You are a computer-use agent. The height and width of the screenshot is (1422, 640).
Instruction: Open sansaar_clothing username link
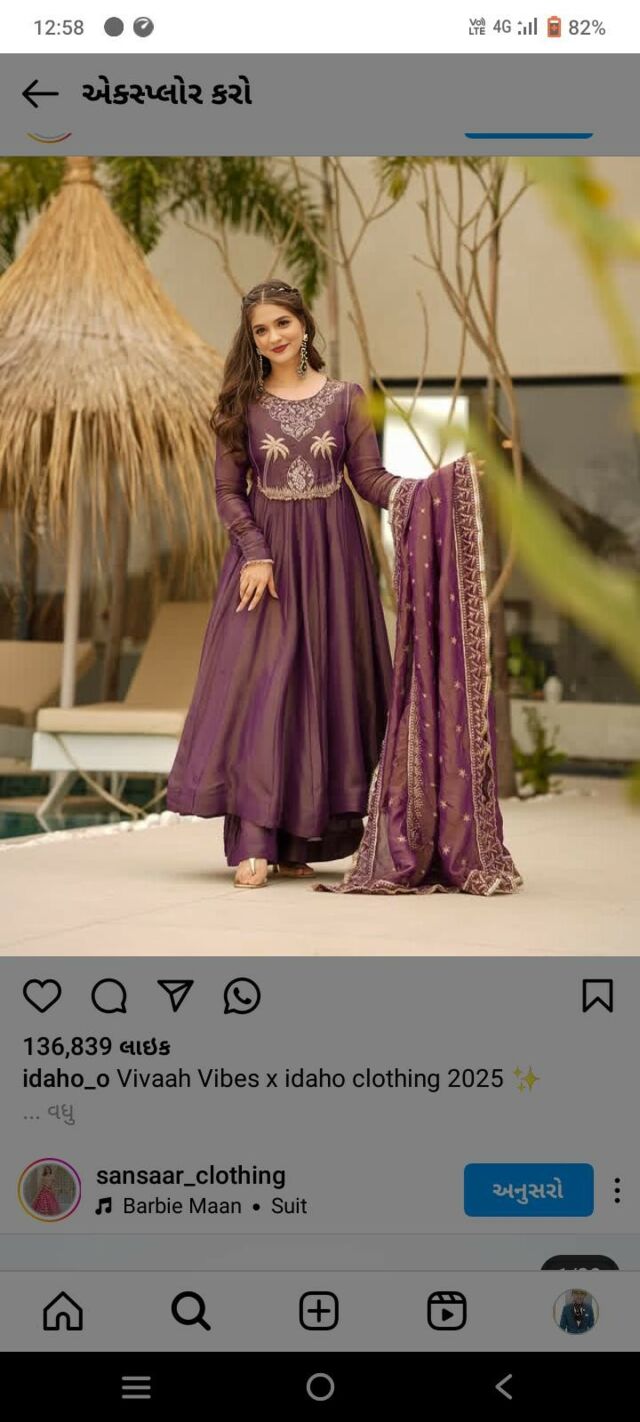(190, 1175)
